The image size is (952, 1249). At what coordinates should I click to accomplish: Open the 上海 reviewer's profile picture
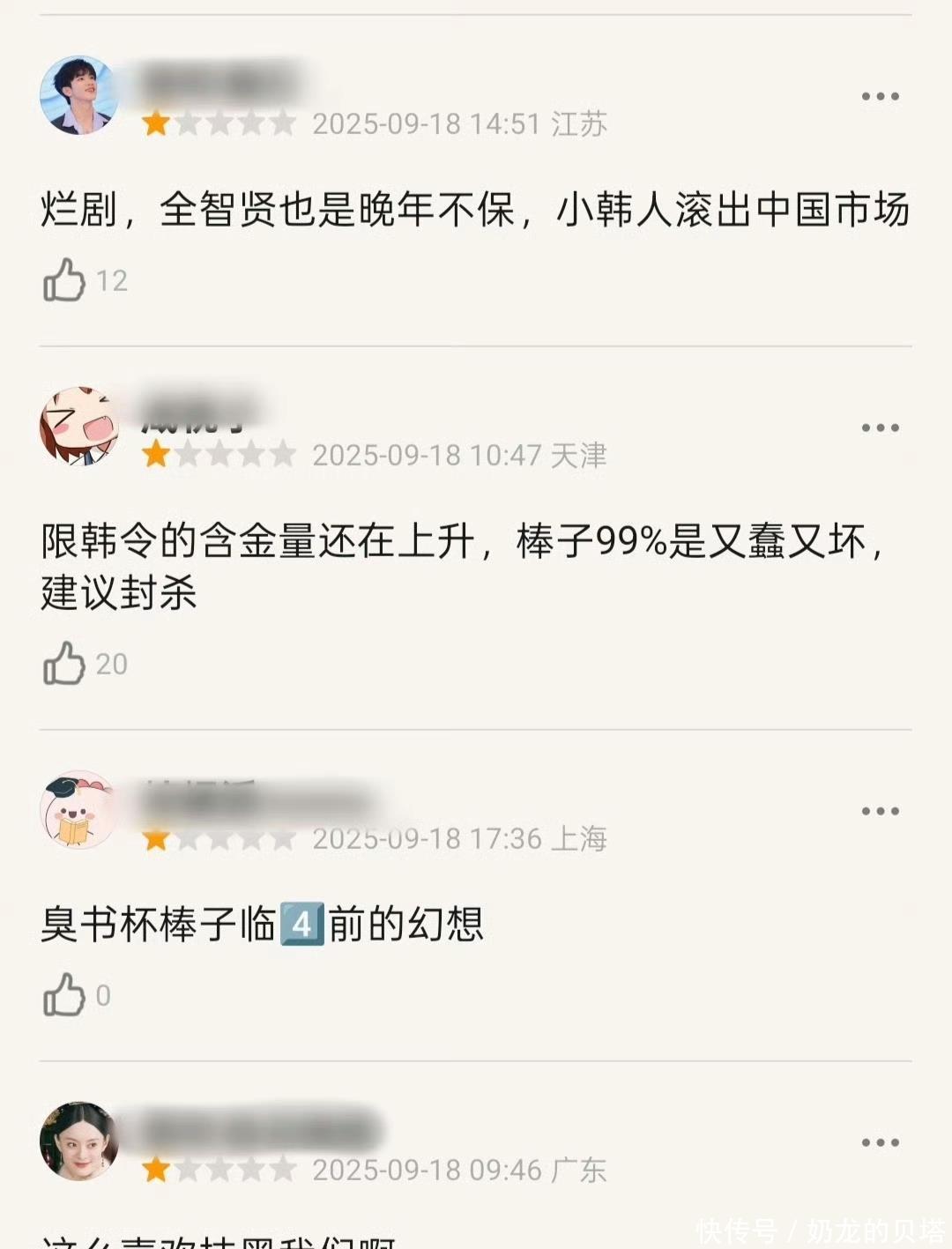(79, 810)
